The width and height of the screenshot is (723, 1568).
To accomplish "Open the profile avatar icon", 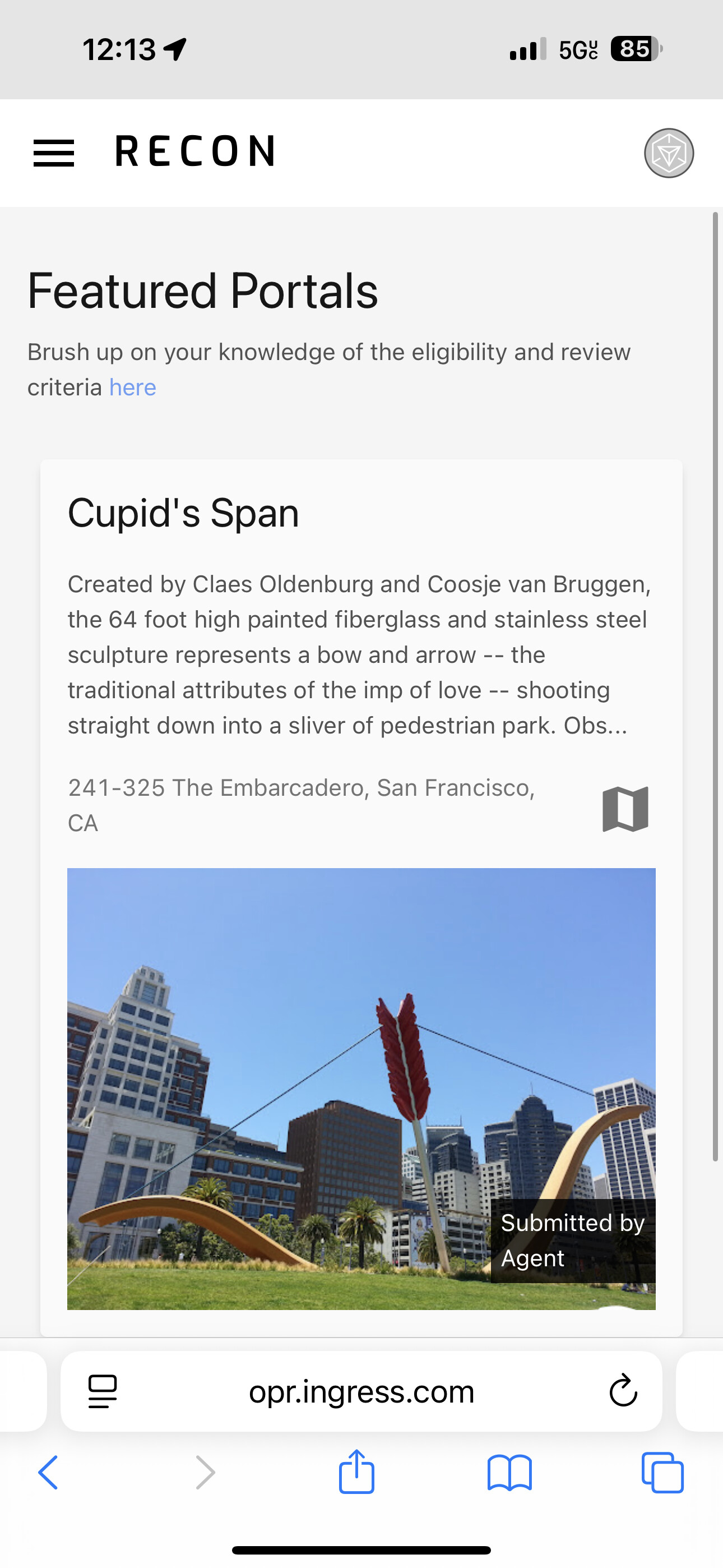I will coord(669,153).
